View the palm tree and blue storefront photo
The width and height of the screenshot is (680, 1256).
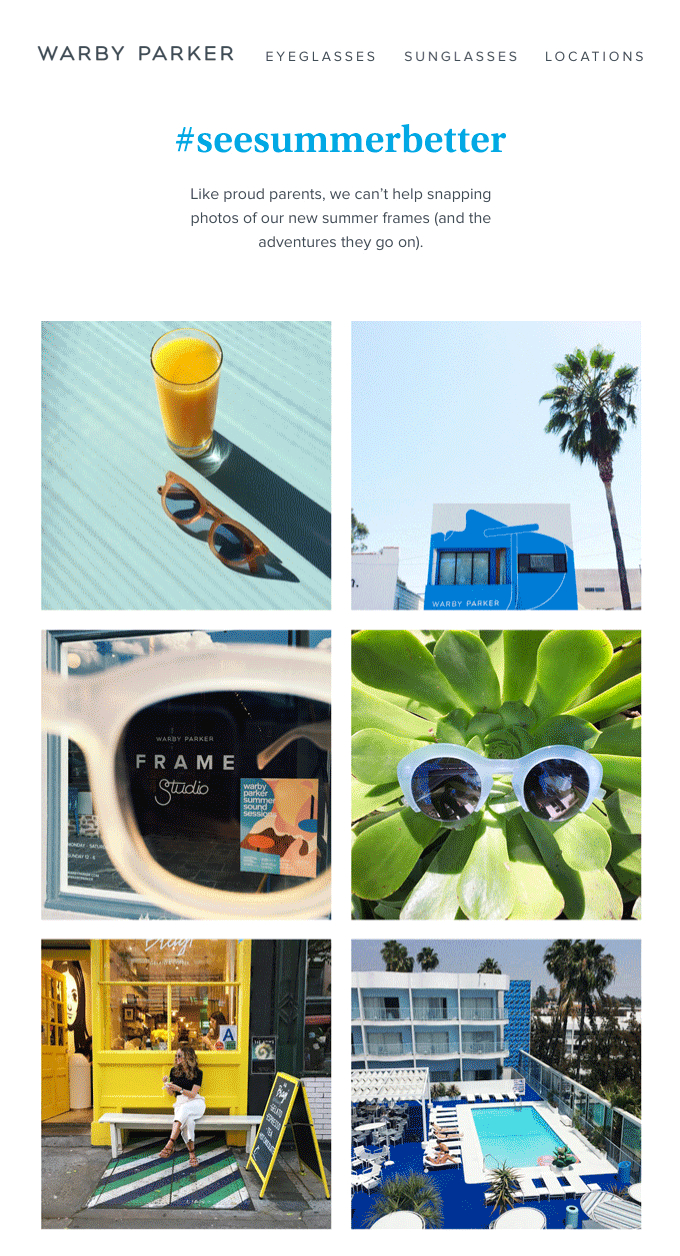click(x=496, y=465)
